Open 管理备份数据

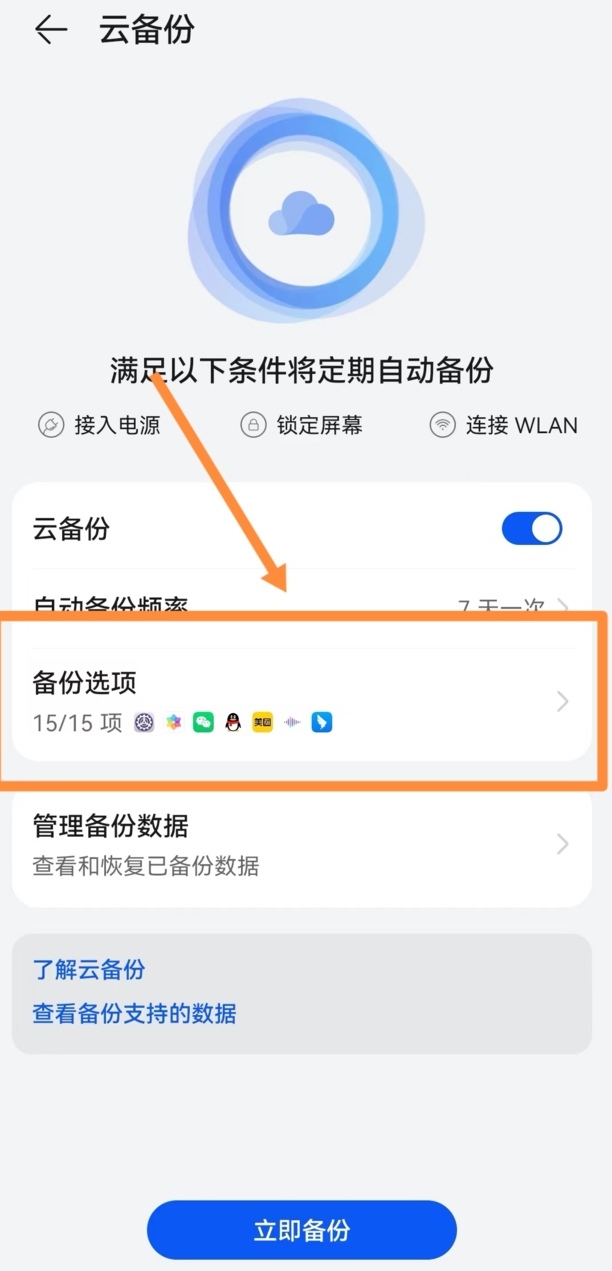pyautogui.click(x=300, y=845)
